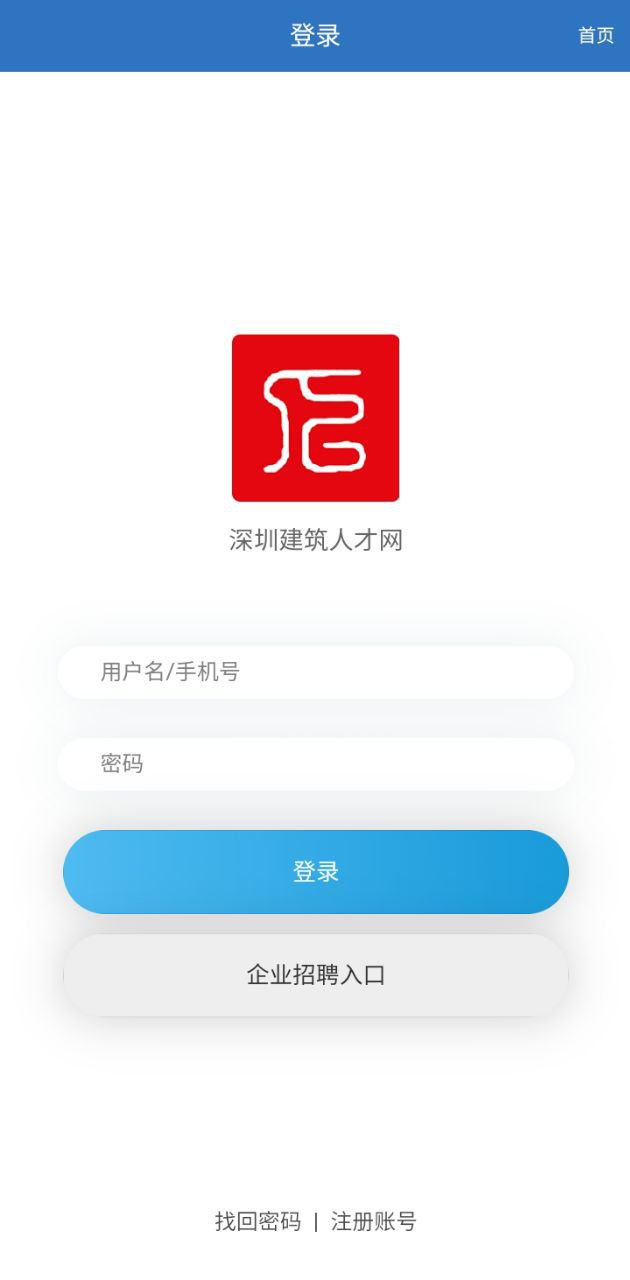Select the 密码 password field
The height and width of the screenshot is (1280, 630).
pyautogui.click(x=315, y=764)
